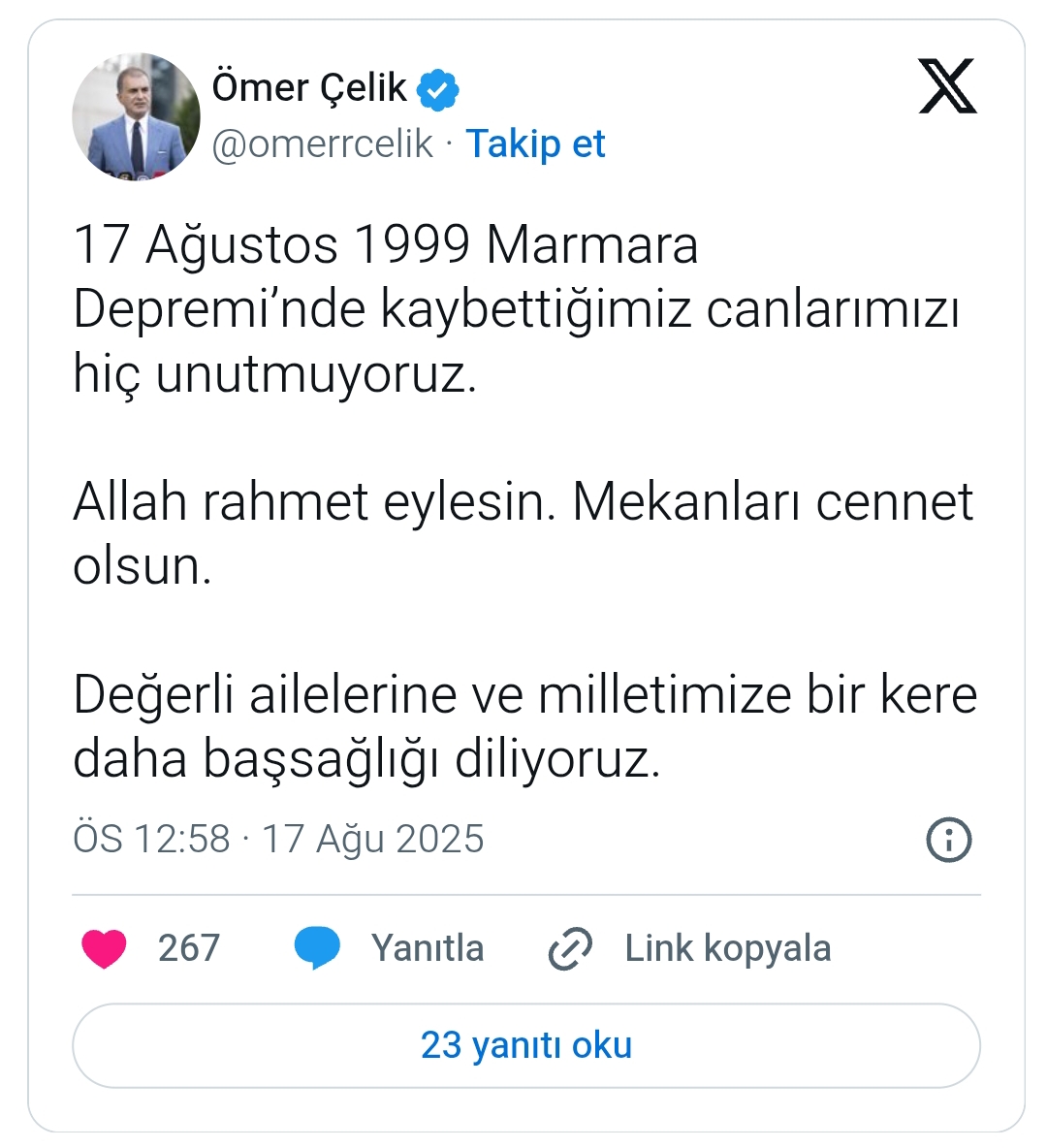The width and height of the screenshot is (1047, 1148).
Task: Copy the tweet link via Link kopyala
Action: coord(689,947)
